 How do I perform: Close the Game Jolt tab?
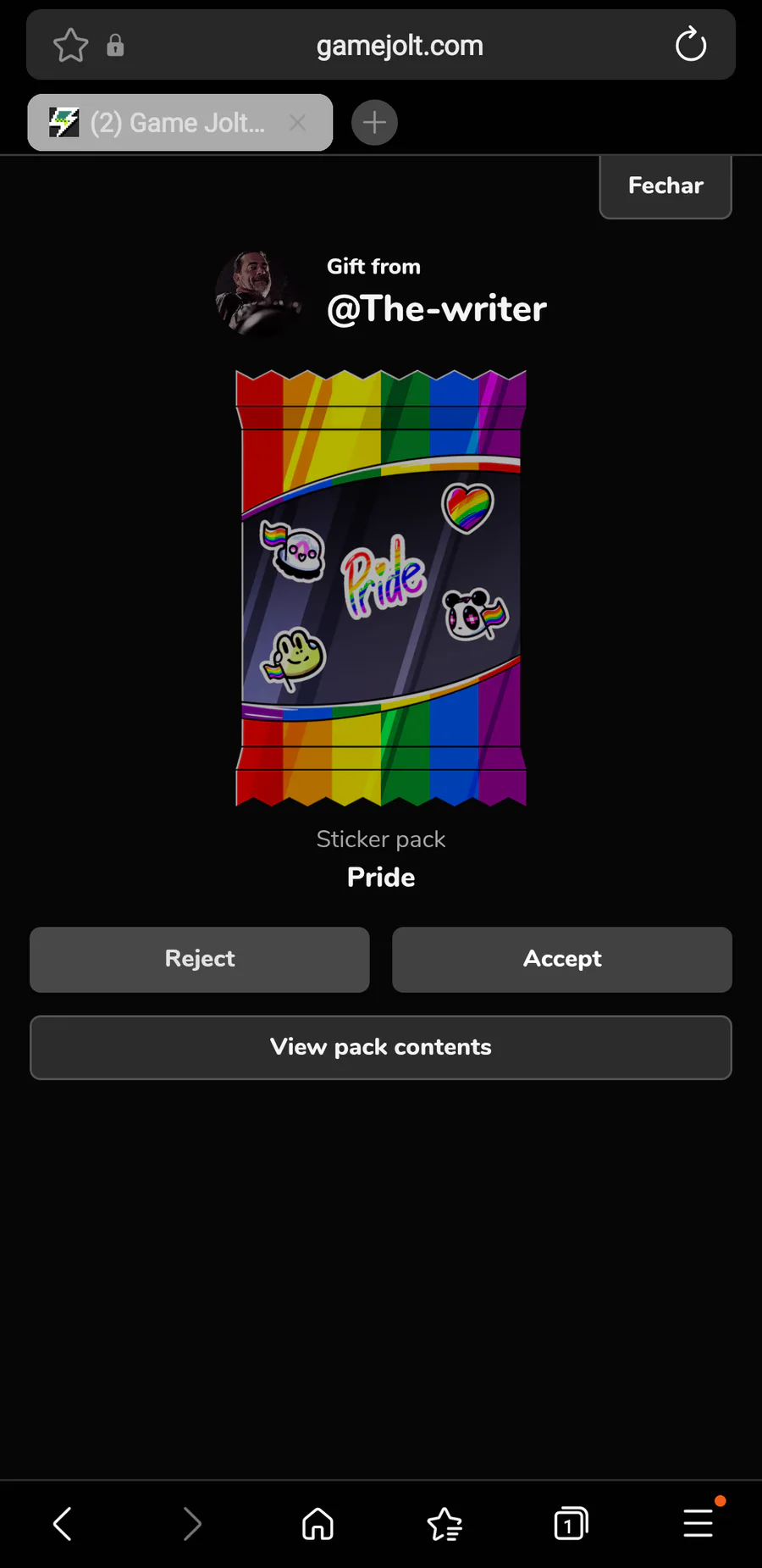tap(297, 123)
